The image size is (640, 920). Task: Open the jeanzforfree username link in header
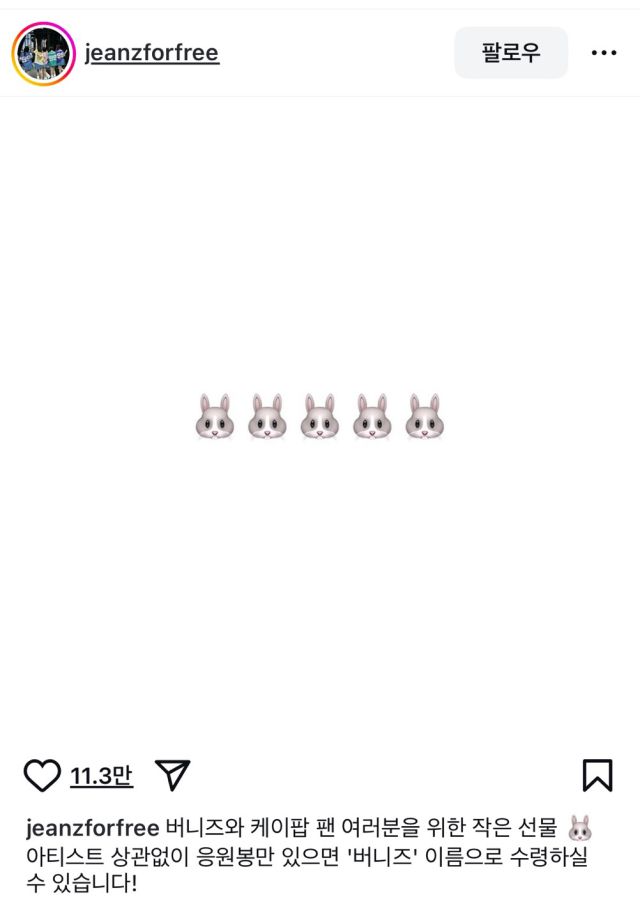point(152,53)
